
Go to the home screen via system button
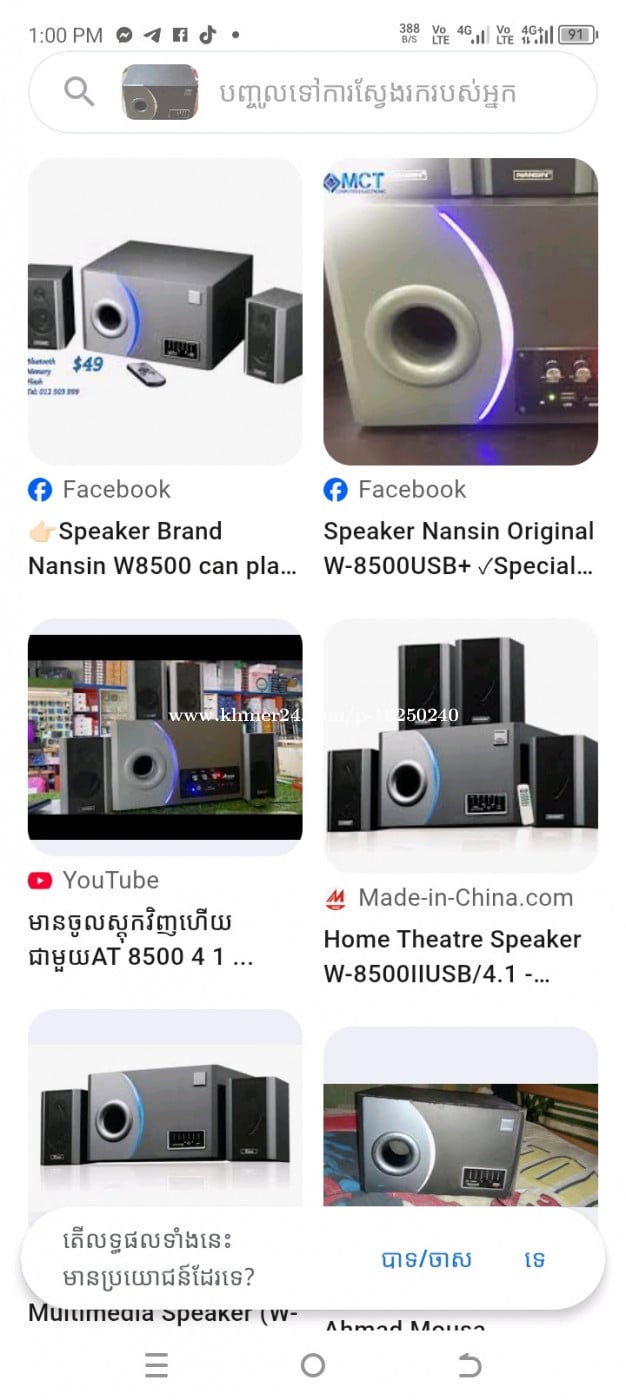(313, 1365)
